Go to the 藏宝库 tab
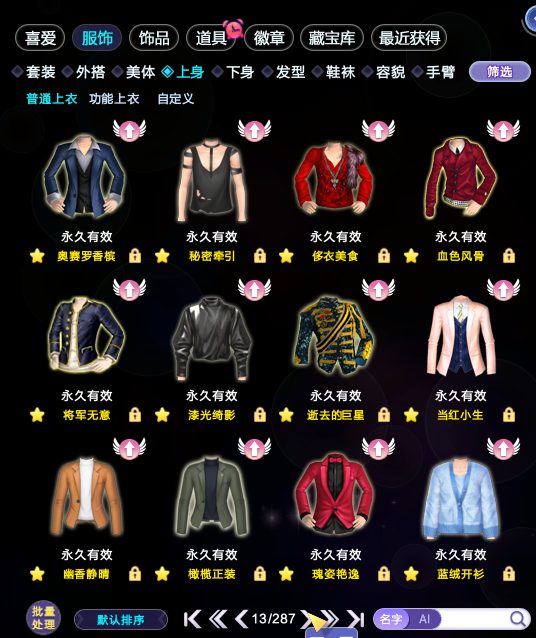The height and width of the screenshot is (638, 536). (x=332, y=38)
